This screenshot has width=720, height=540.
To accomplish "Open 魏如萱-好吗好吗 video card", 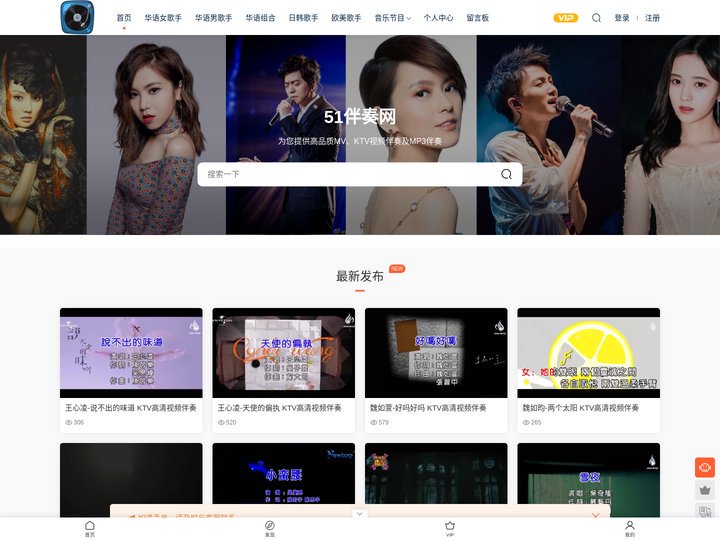I will click(436, 357).
